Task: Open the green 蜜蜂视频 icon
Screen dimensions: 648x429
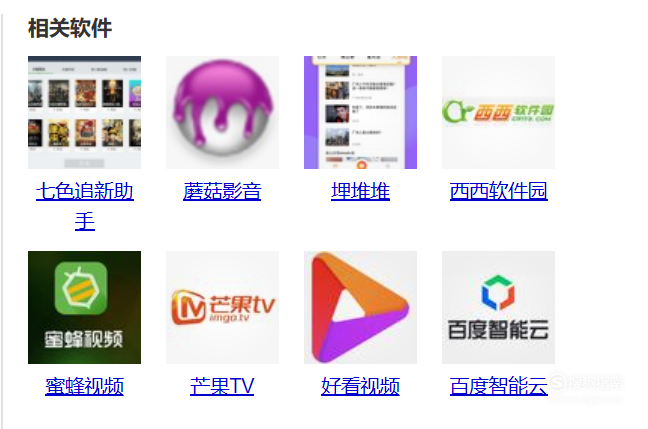Action: (84, 307)
